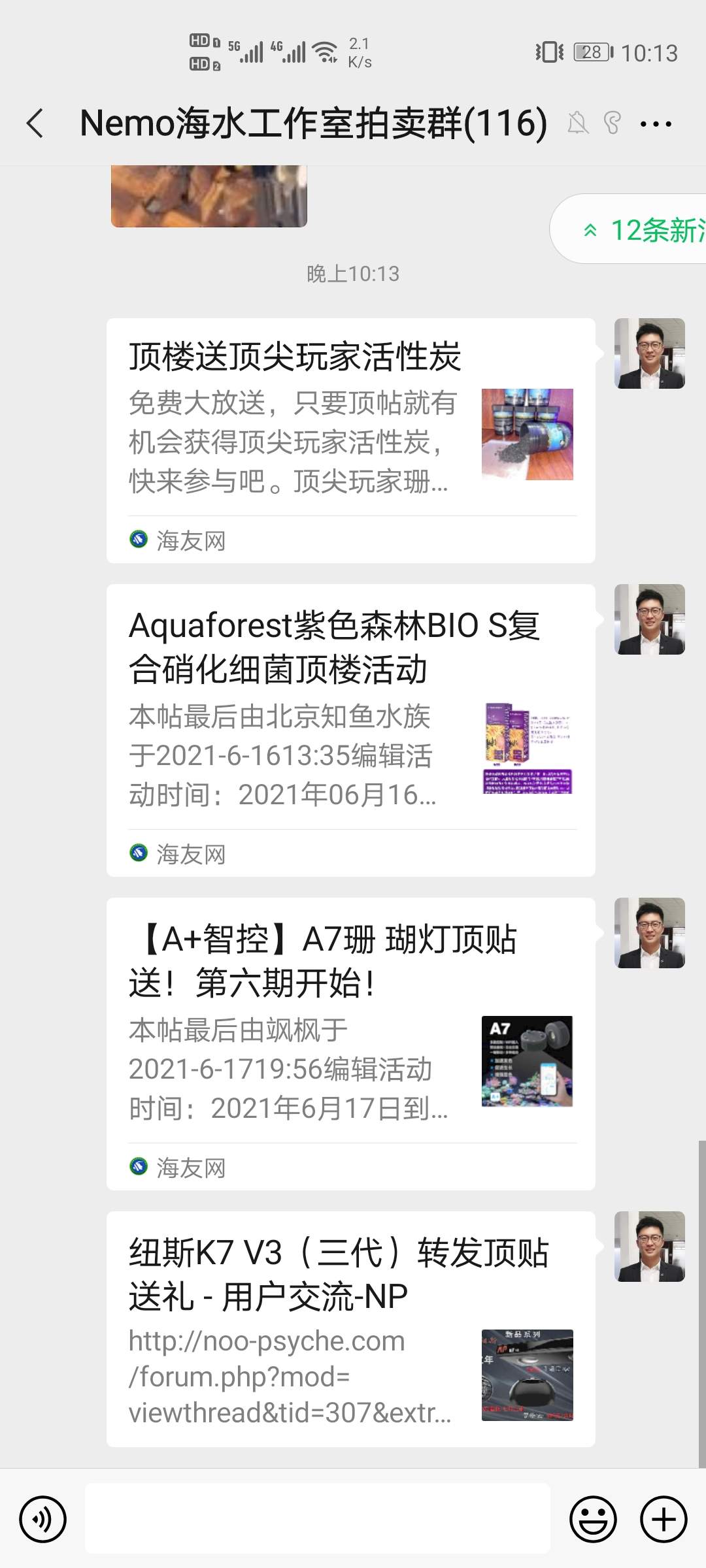This screenshot has width=706, height=1568.
Task: Open the emoji picker
Action: click(593, 1519)
